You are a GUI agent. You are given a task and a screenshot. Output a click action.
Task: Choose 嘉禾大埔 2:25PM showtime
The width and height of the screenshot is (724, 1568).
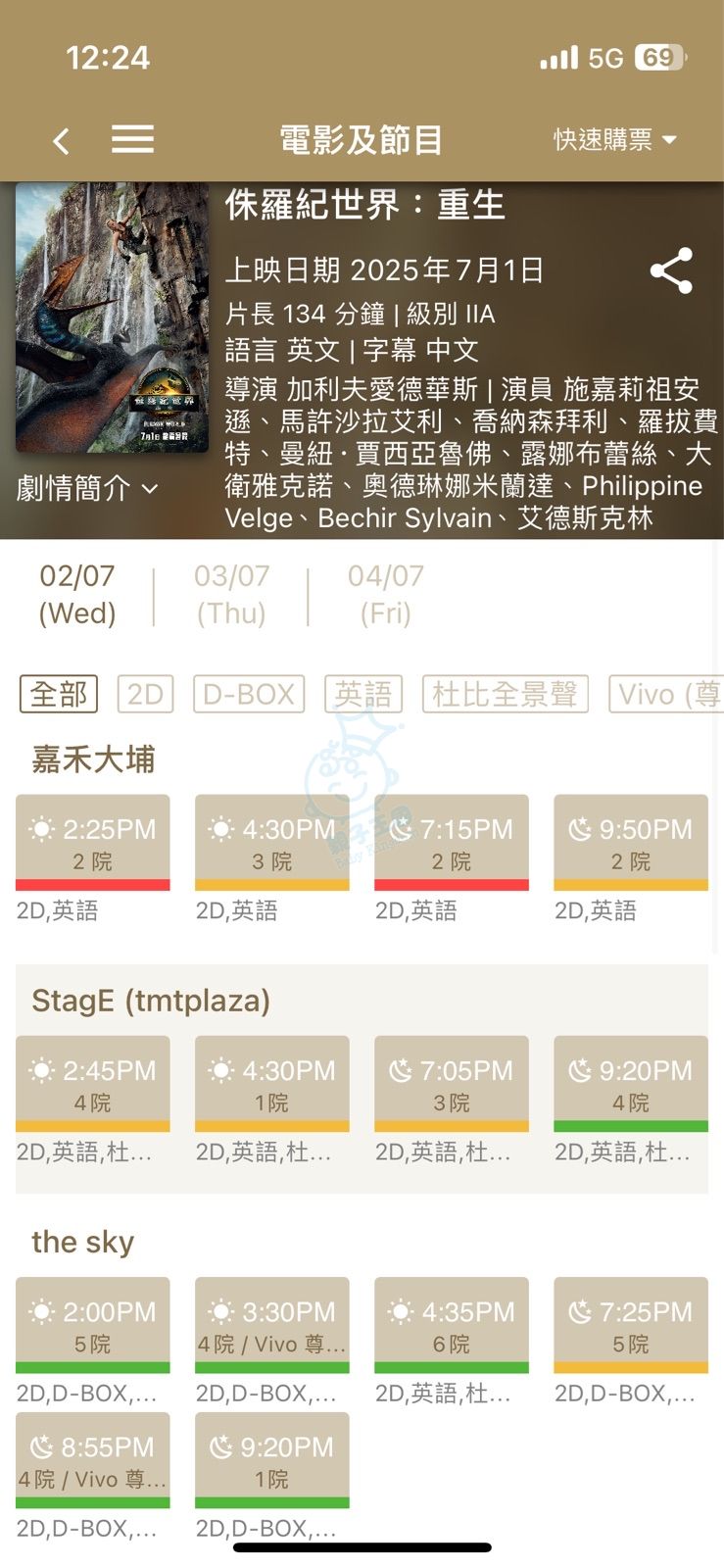(x=92, y=843)
